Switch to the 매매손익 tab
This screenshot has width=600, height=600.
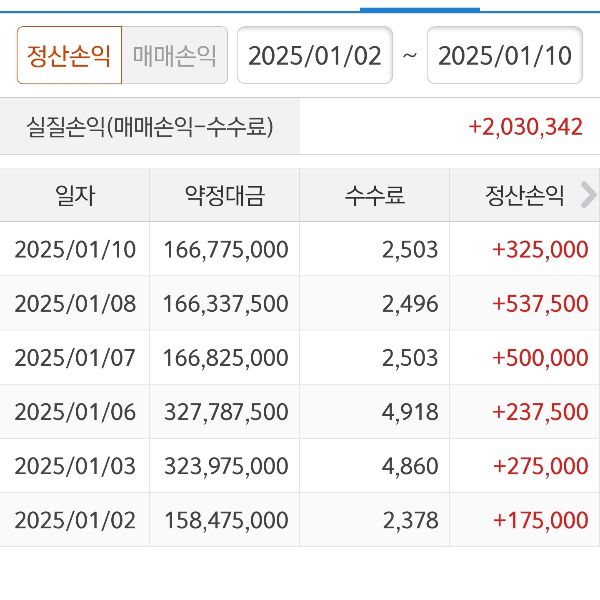click(175, 55)
